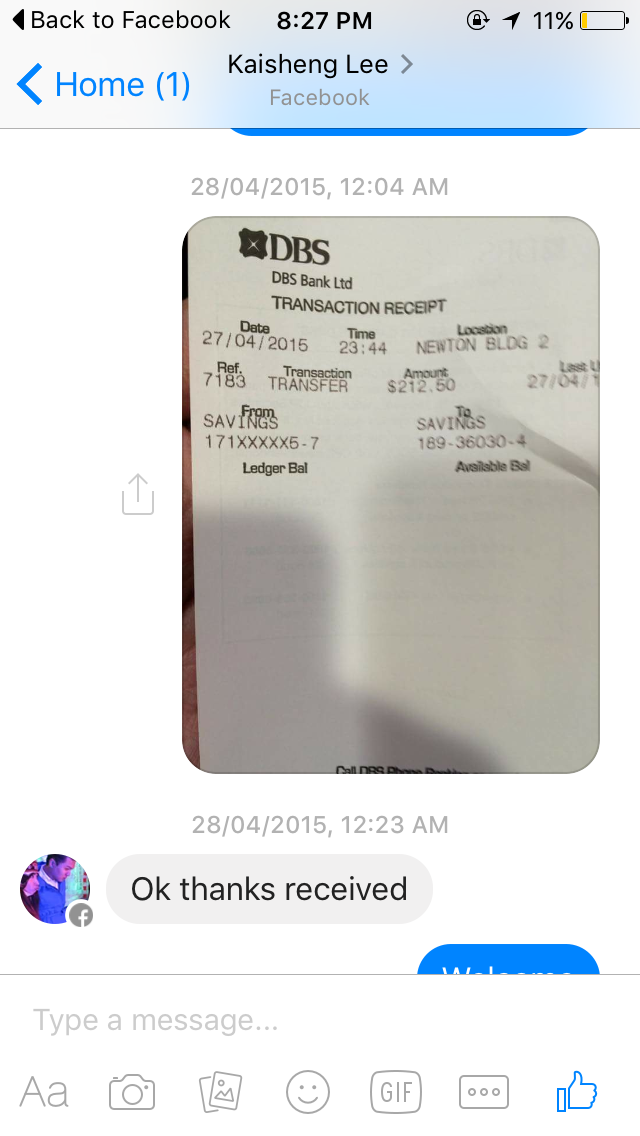Open the emoji and stickers picker

point(308,1092)
